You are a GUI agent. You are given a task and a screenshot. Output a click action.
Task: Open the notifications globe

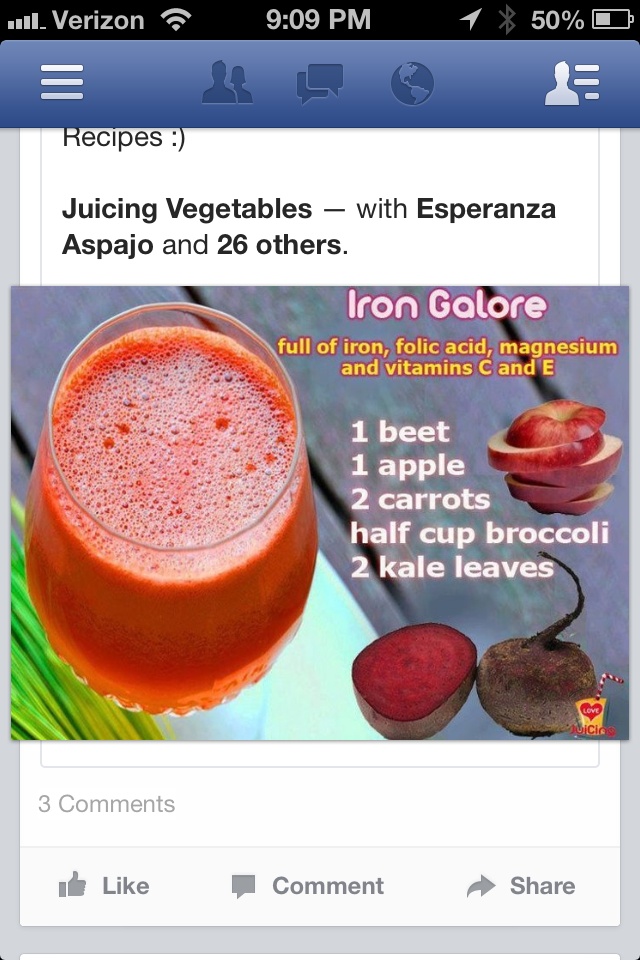(412, 82)
